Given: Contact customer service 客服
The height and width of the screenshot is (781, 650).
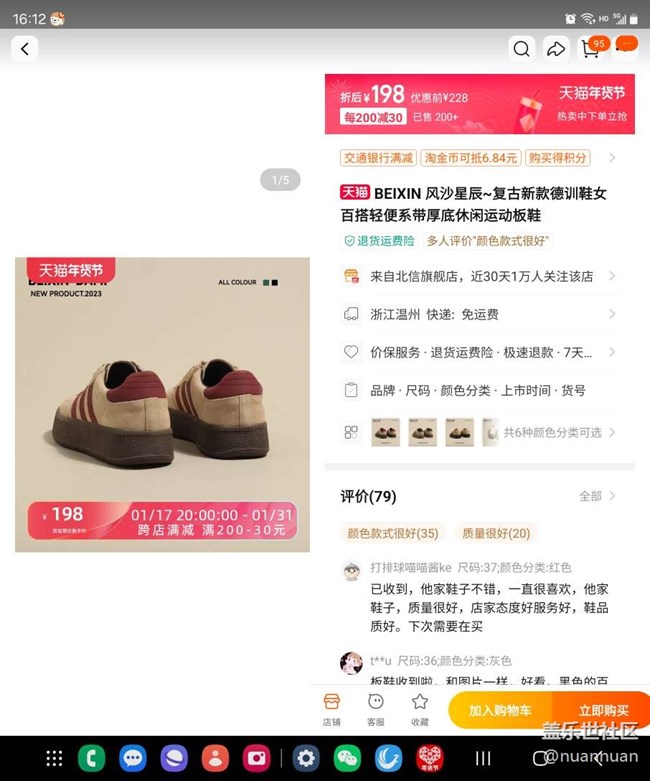Looking at the screenshot, I should pos(376,709).
